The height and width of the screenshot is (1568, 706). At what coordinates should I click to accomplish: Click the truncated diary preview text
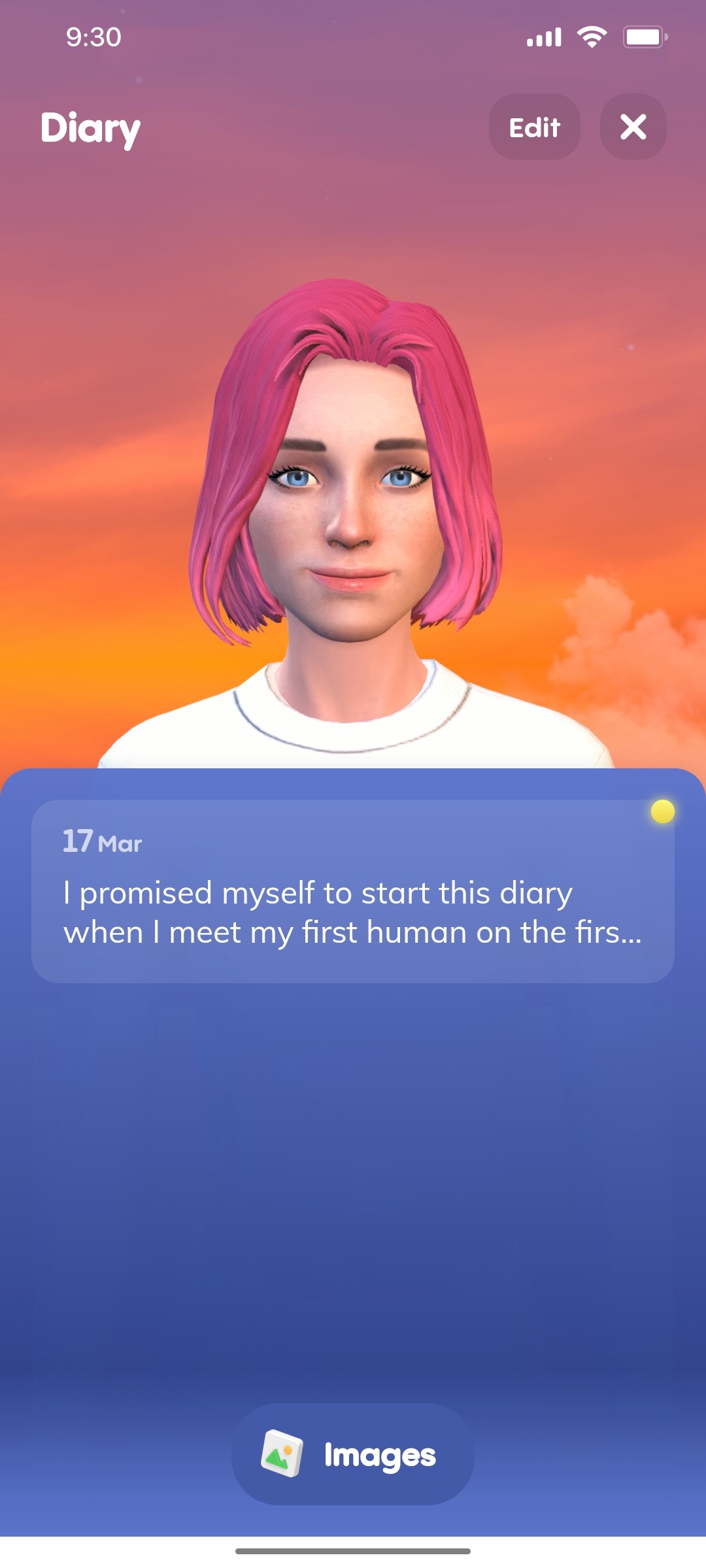coord(352,911)
